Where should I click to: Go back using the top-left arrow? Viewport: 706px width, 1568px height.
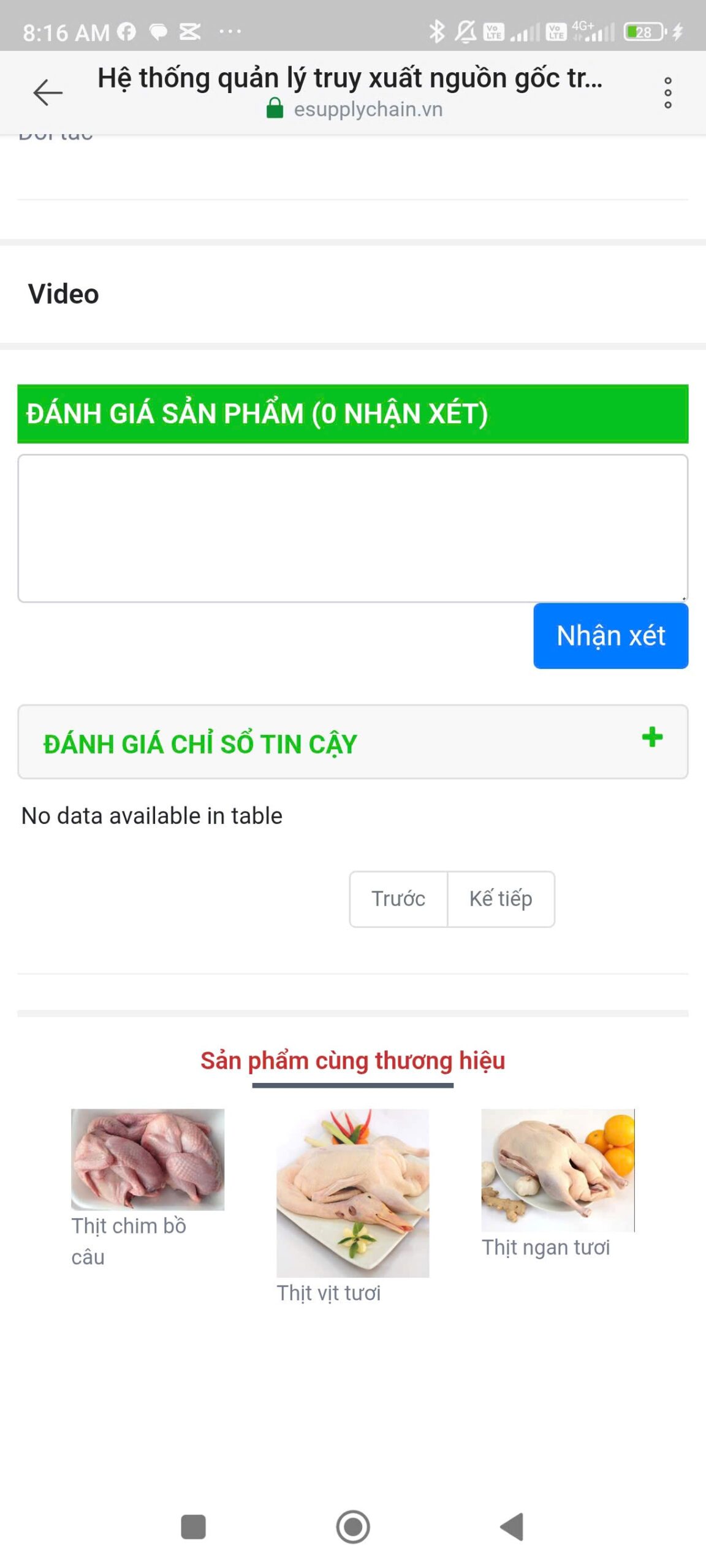coord(48,93)
